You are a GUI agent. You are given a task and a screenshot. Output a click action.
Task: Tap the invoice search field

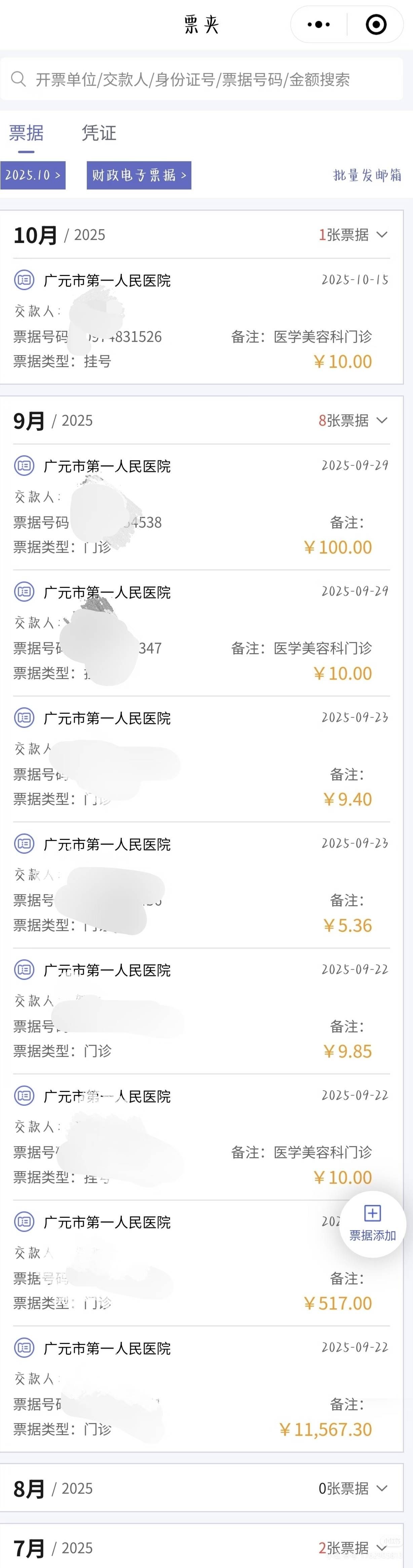click(201, 79)
